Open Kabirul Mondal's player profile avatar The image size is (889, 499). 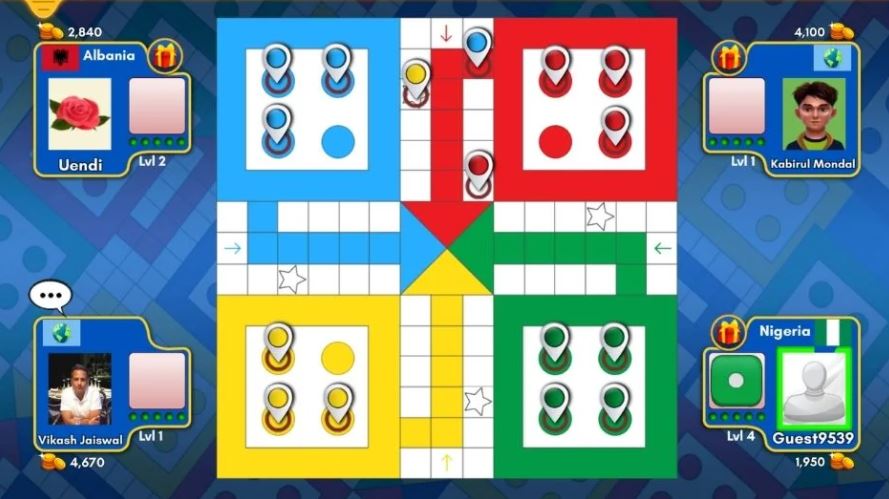812,113
